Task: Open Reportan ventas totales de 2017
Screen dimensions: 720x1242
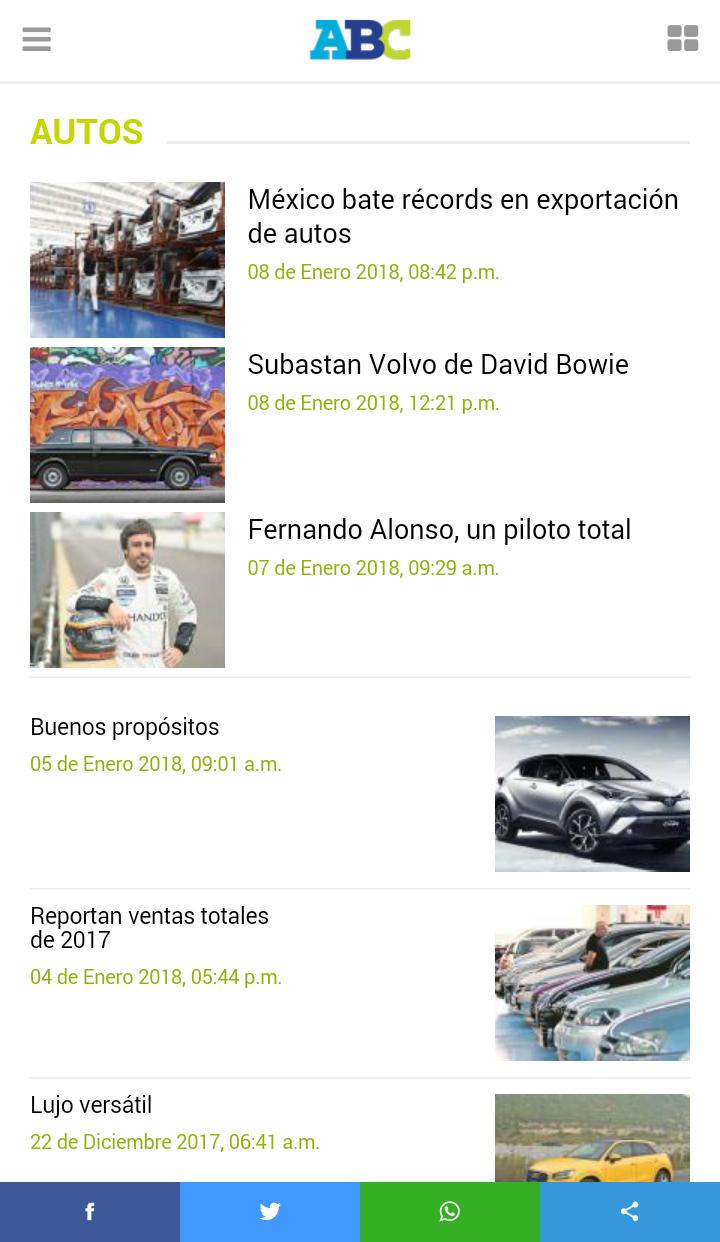Action: coord(150,927)
